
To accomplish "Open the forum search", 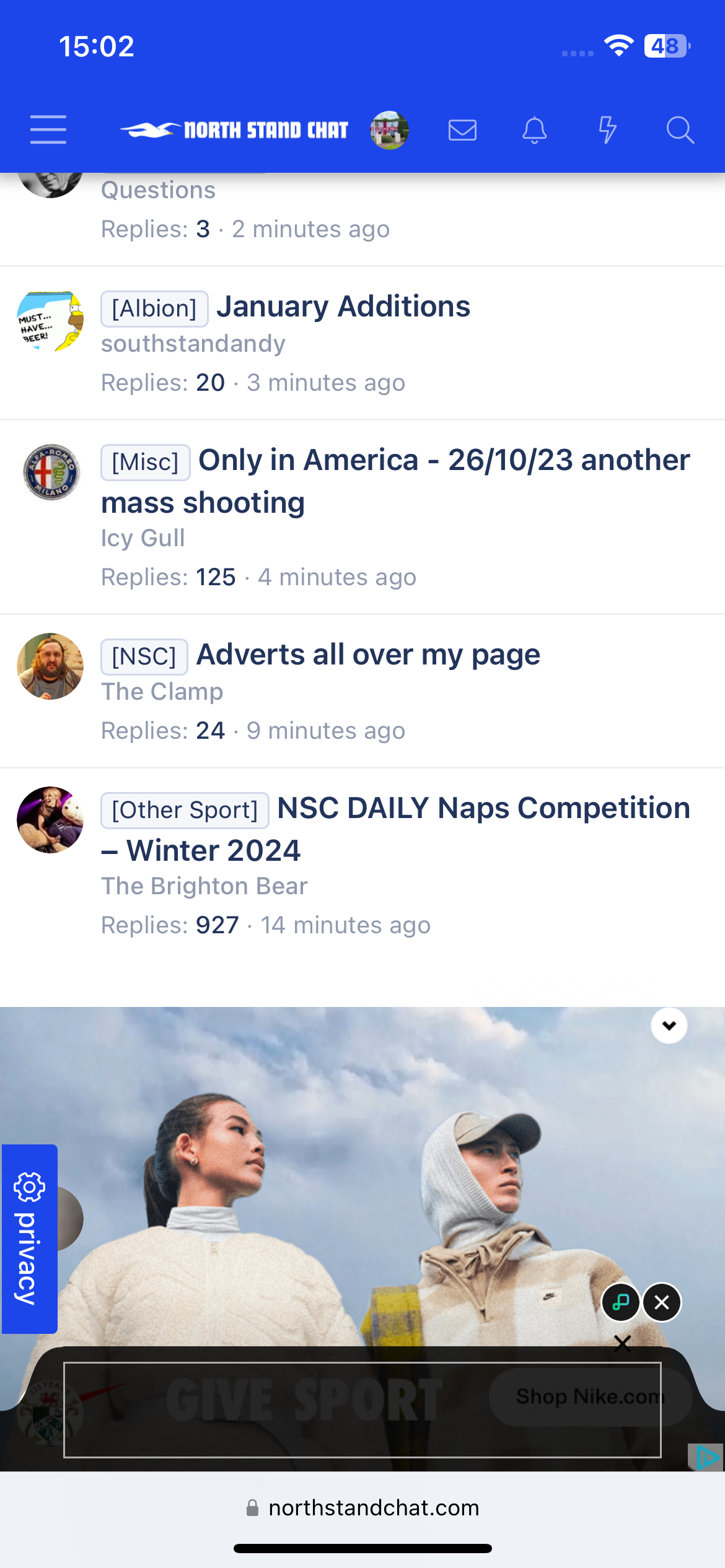I will pyautogui.click(x=680, y=130).
